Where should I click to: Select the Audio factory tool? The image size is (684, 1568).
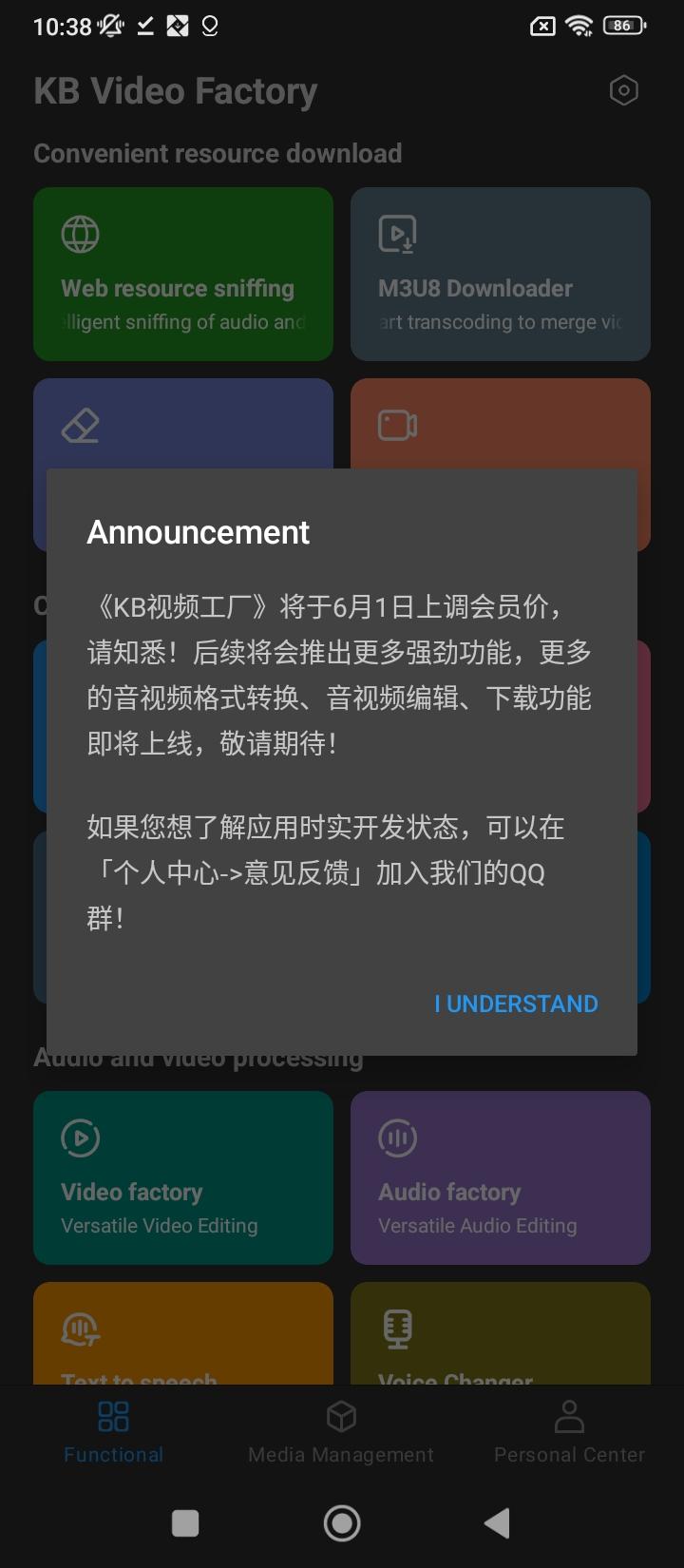click(500, 1178)
